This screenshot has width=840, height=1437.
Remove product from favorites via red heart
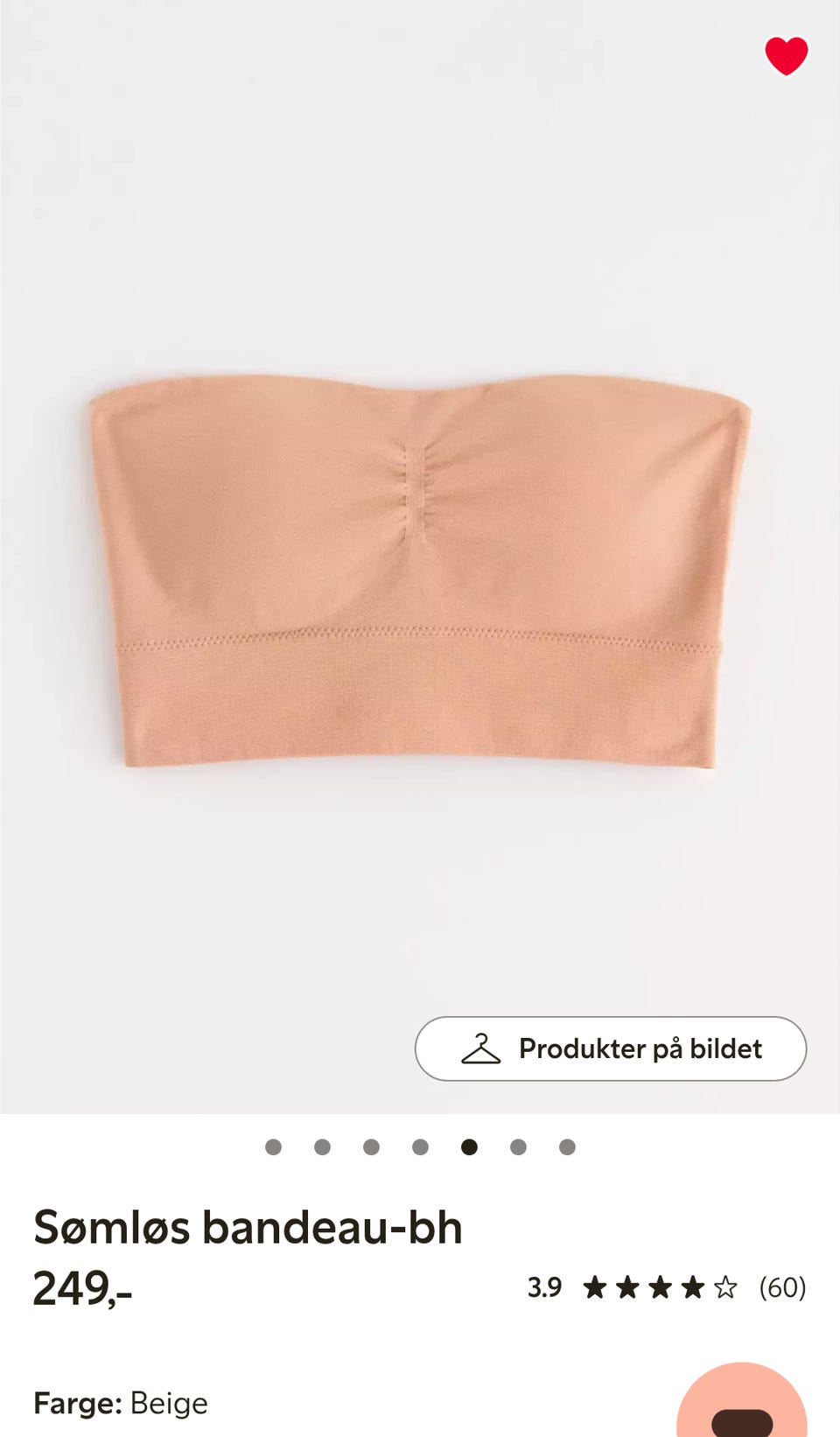786,56
